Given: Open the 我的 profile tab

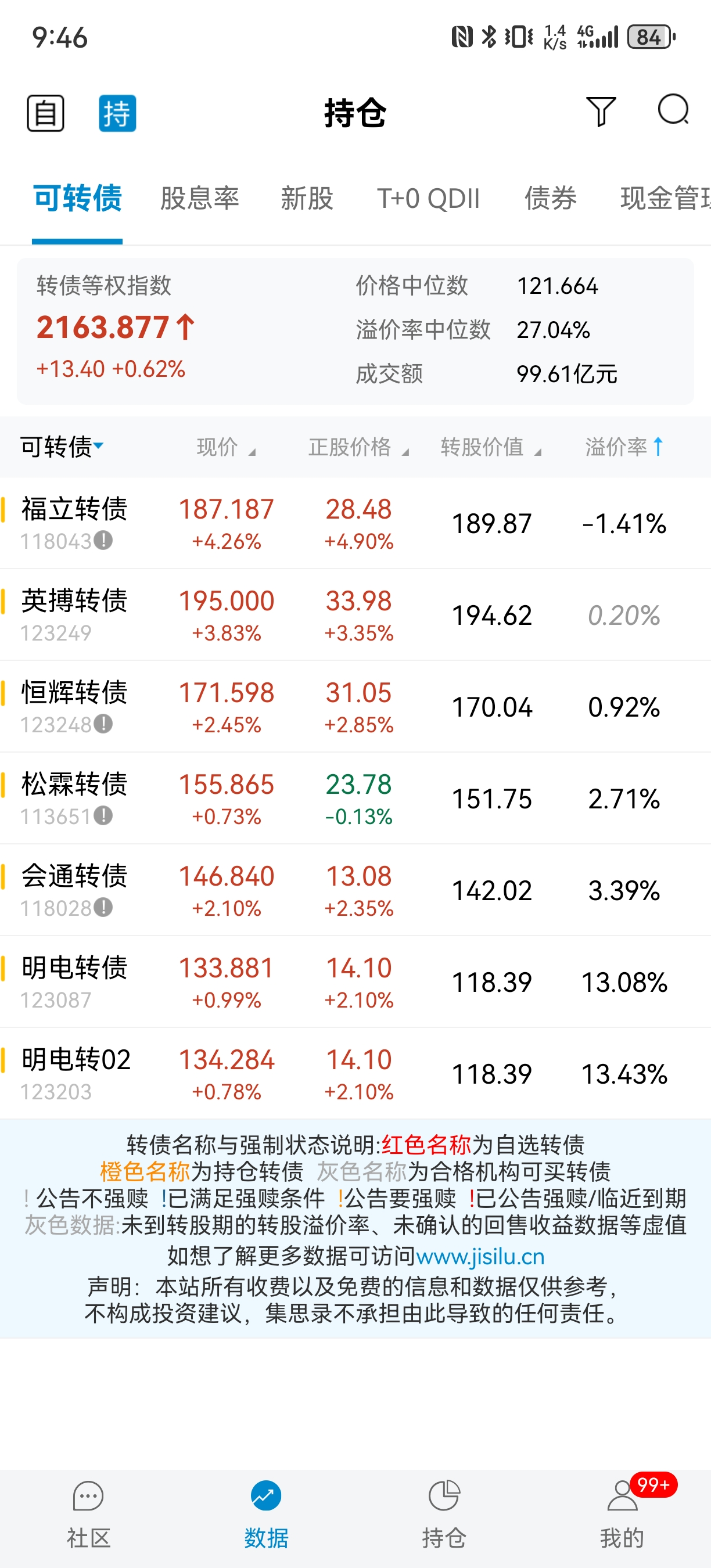Looking at the screenshot, I should tap(622, 1515).
